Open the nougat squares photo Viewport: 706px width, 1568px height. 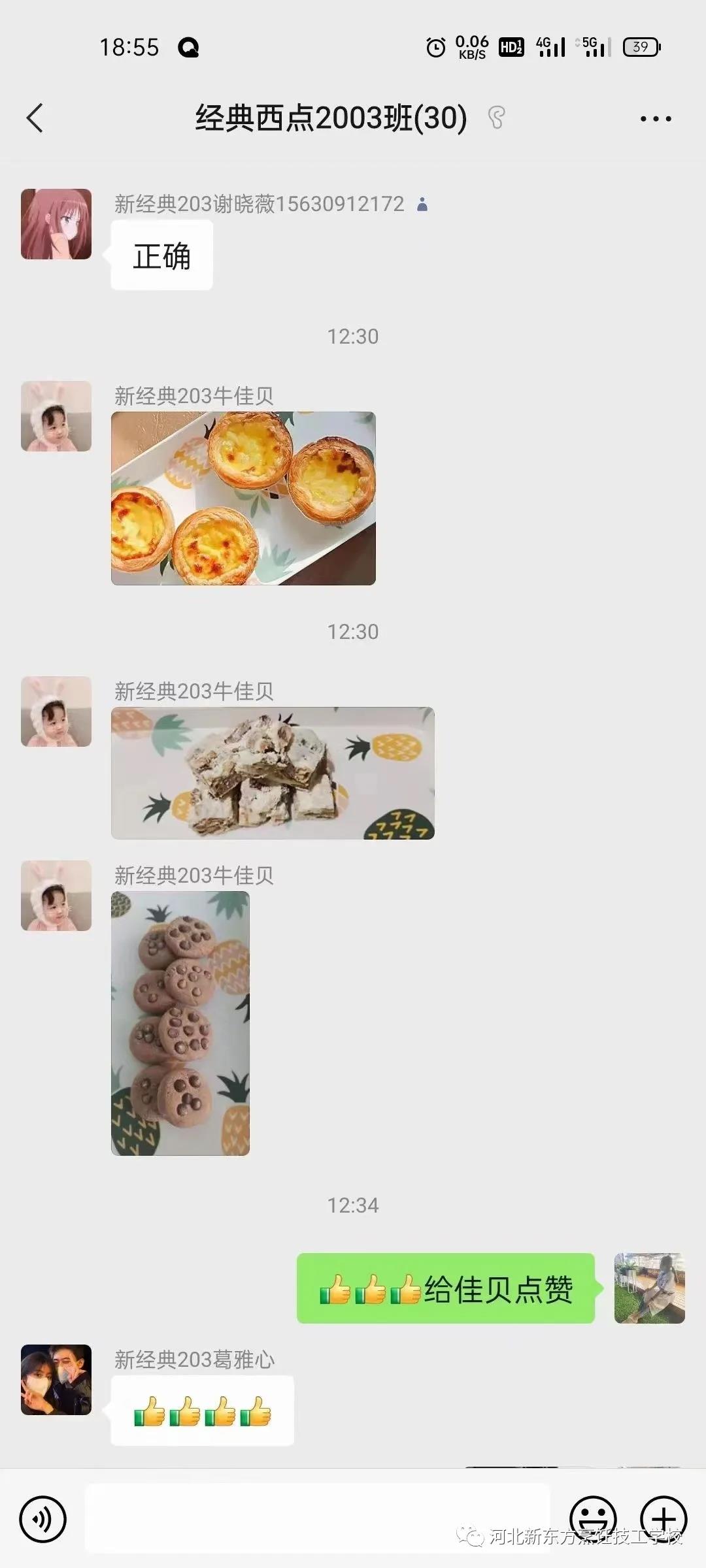coord(273,773)
